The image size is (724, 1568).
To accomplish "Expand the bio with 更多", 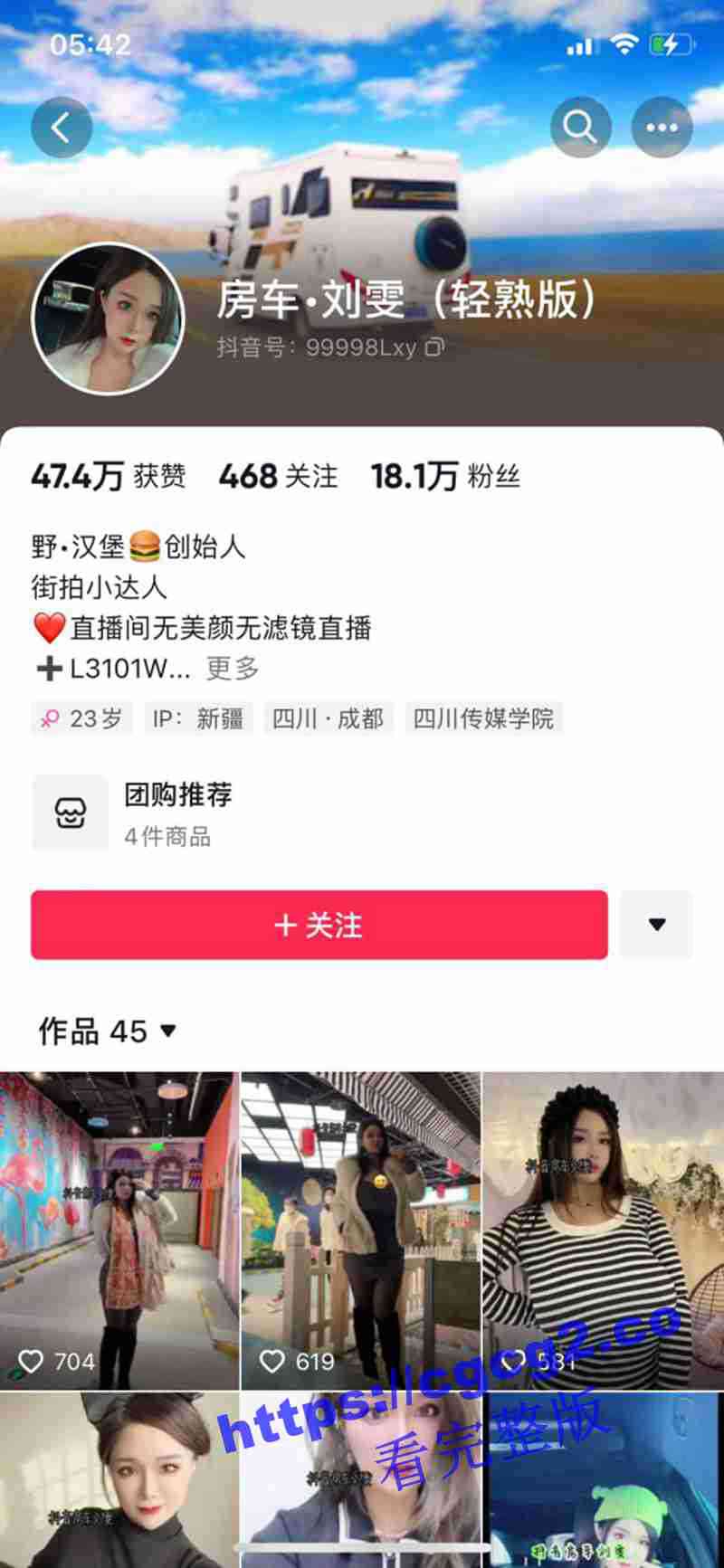I will [233, 669].
